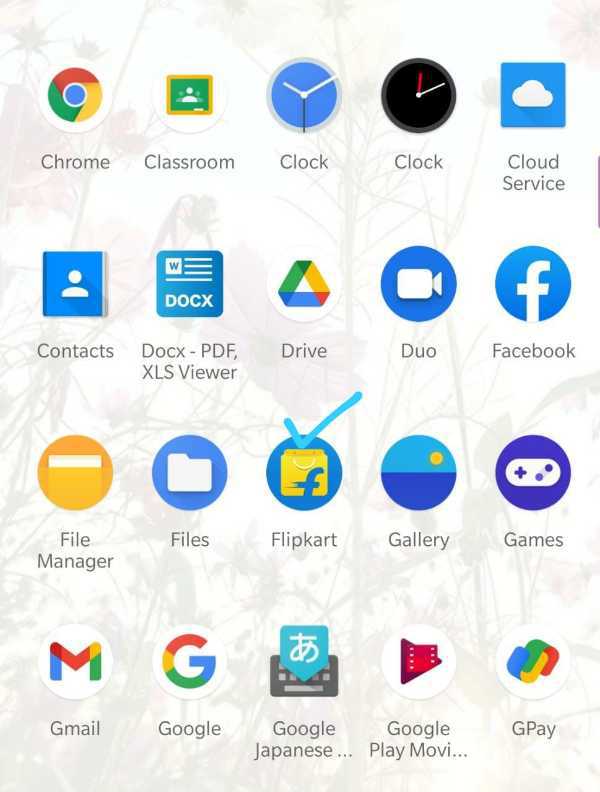Open Cloud Service

pos(533,96)
